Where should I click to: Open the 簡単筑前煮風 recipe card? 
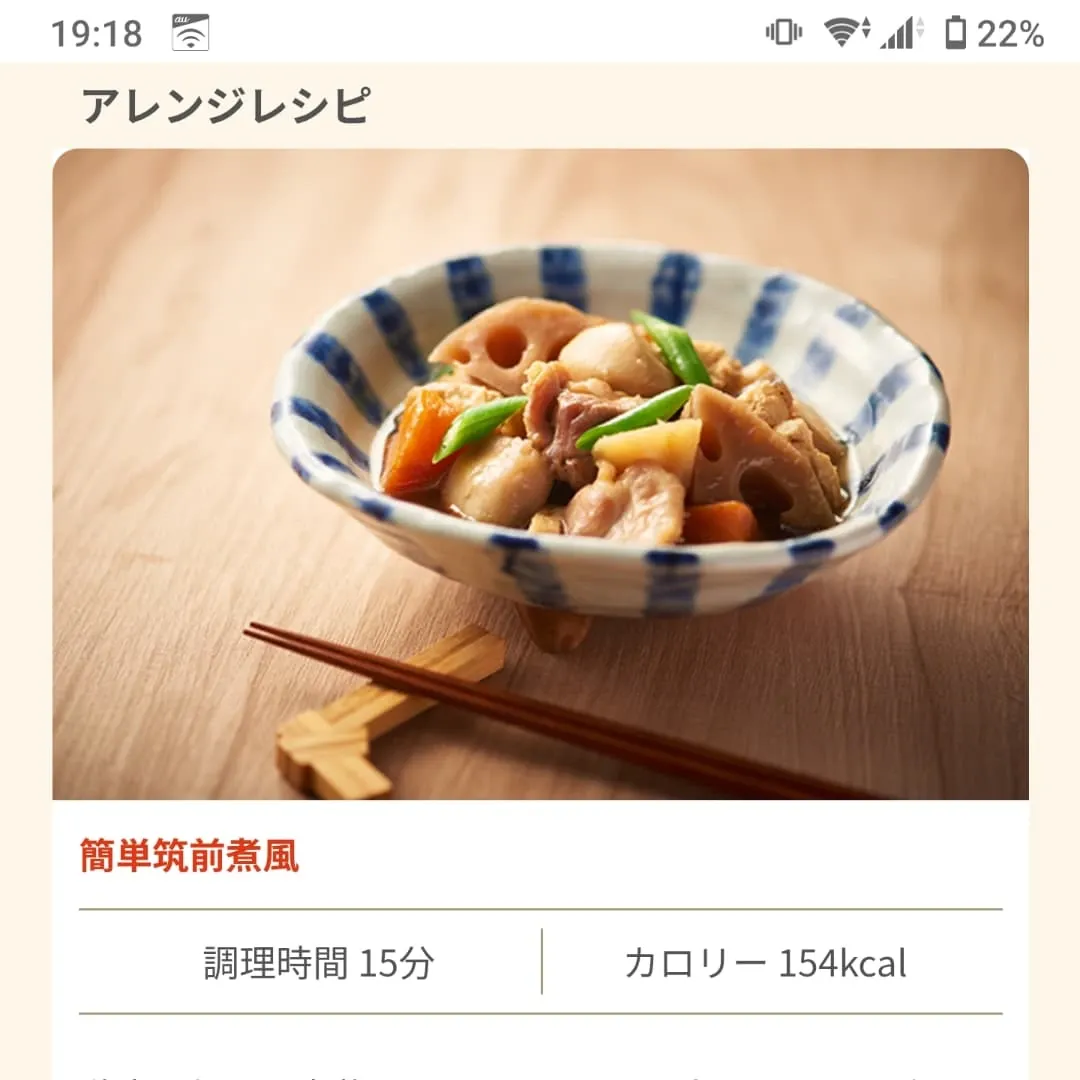click(x=189, y=857)
